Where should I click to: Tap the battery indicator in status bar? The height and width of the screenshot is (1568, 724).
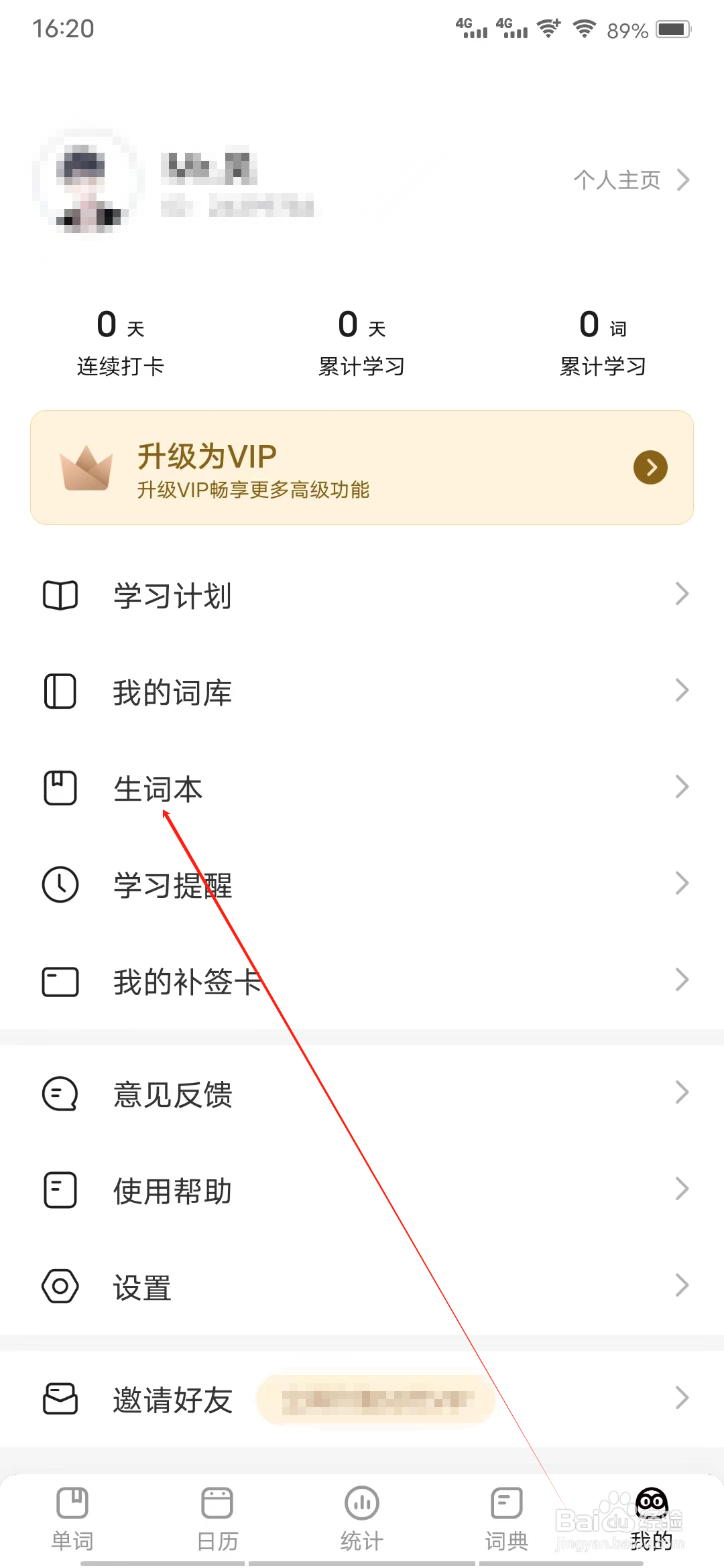(674, 28)
